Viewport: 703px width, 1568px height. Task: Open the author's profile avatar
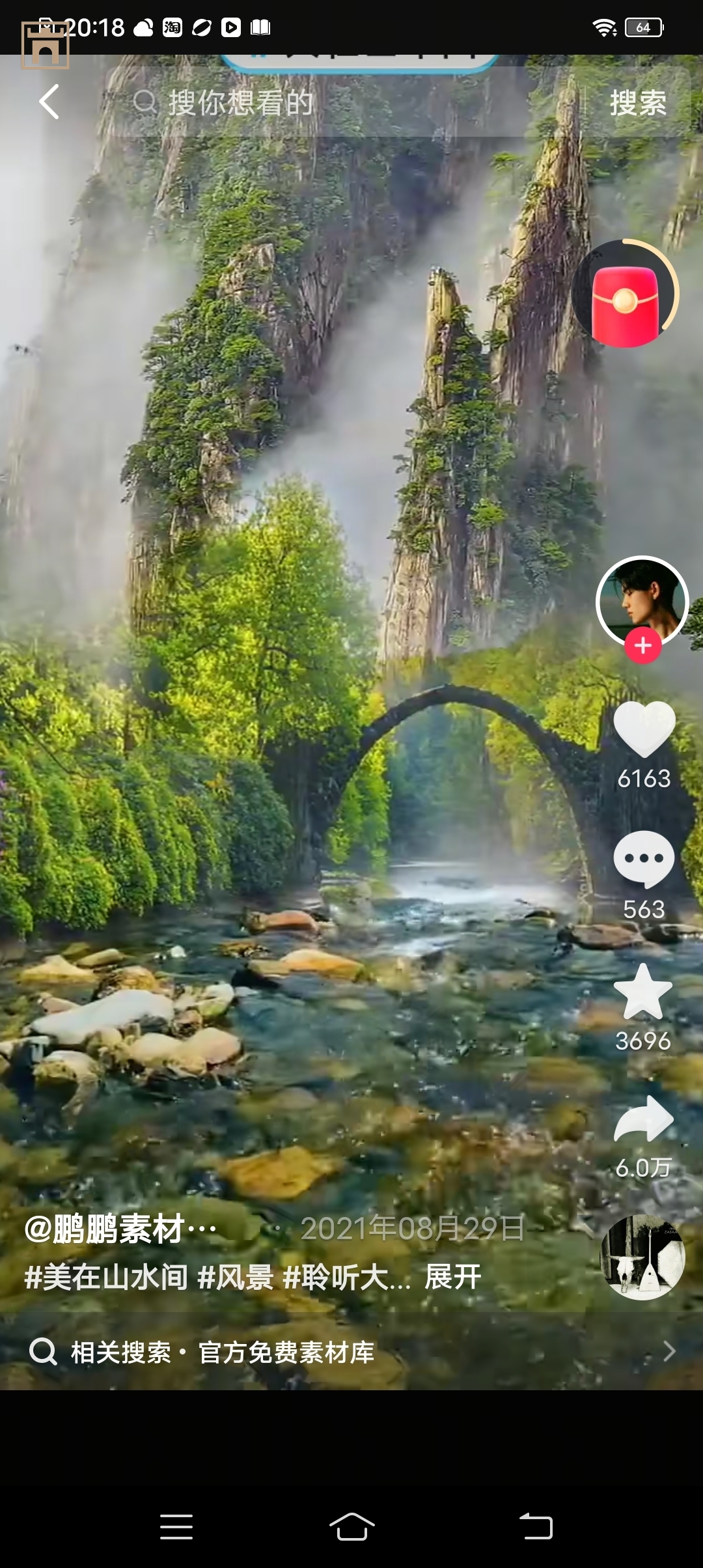[x=642, y=601]
